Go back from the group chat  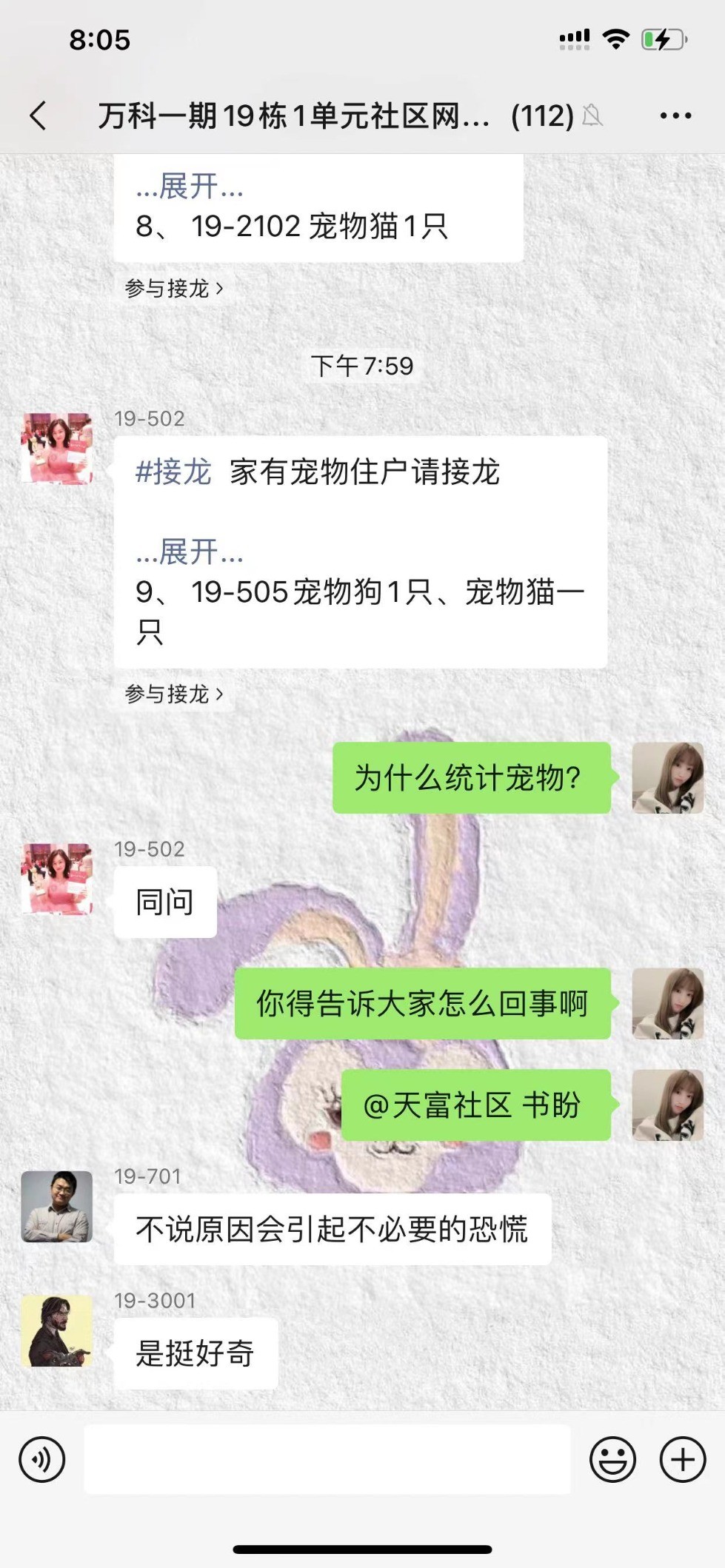click(x=39, y=116)
